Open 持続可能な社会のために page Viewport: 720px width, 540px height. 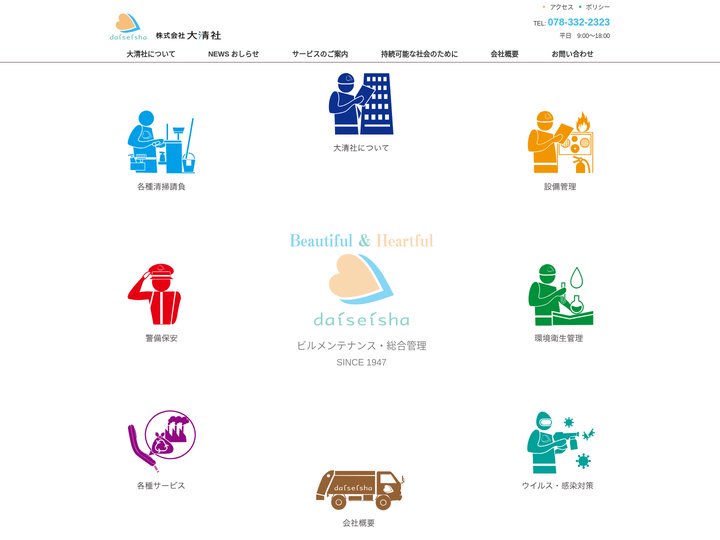click(x=419, y=54)
